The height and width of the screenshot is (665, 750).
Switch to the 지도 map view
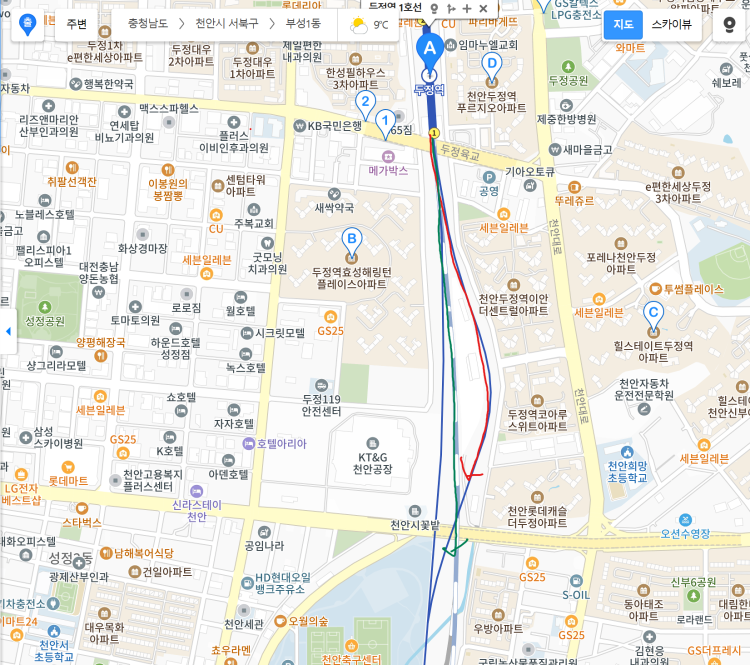pyautogui.click(x=623, y=24)
